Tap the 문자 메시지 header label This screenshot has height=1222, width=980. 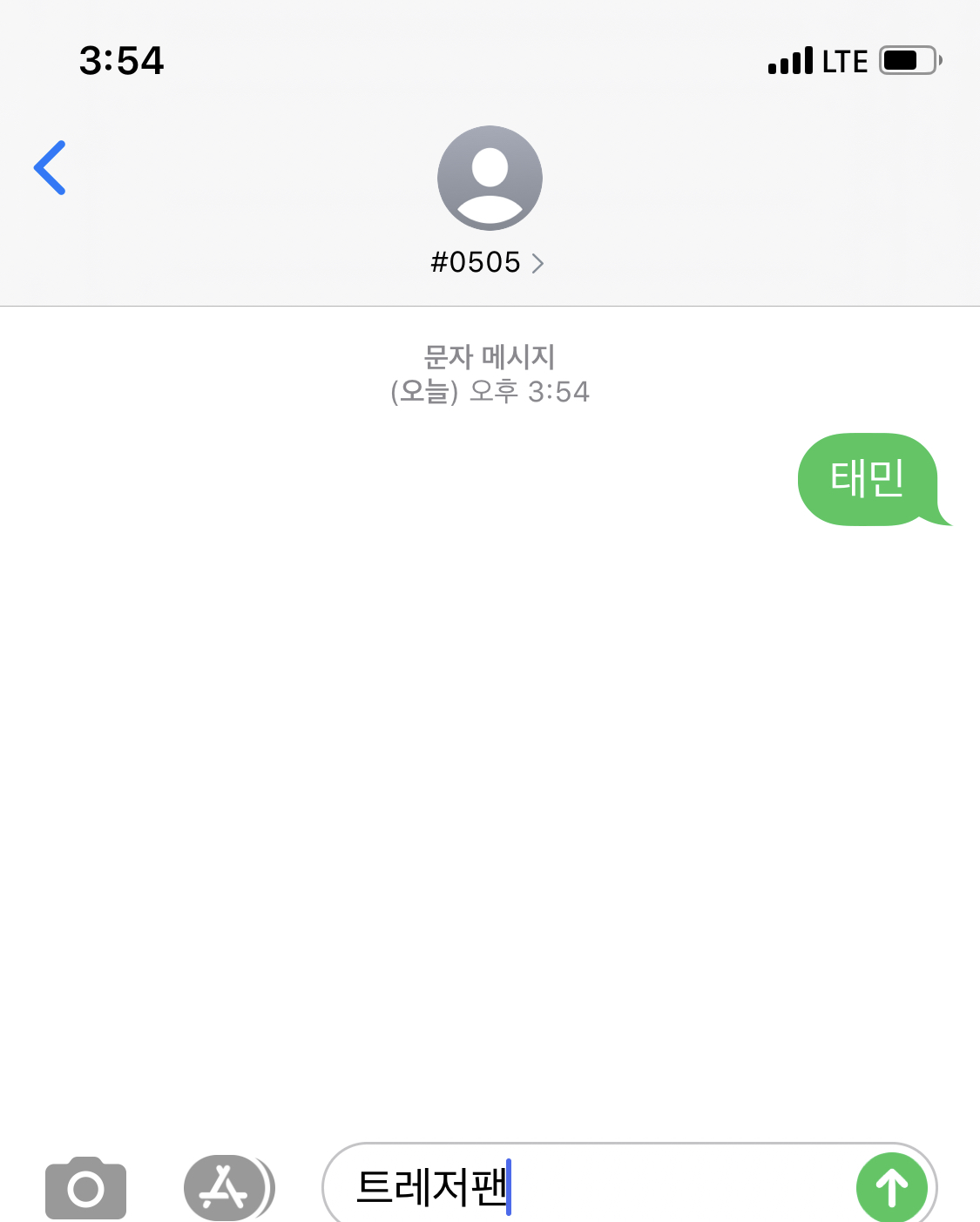click(x=490, y=355)
